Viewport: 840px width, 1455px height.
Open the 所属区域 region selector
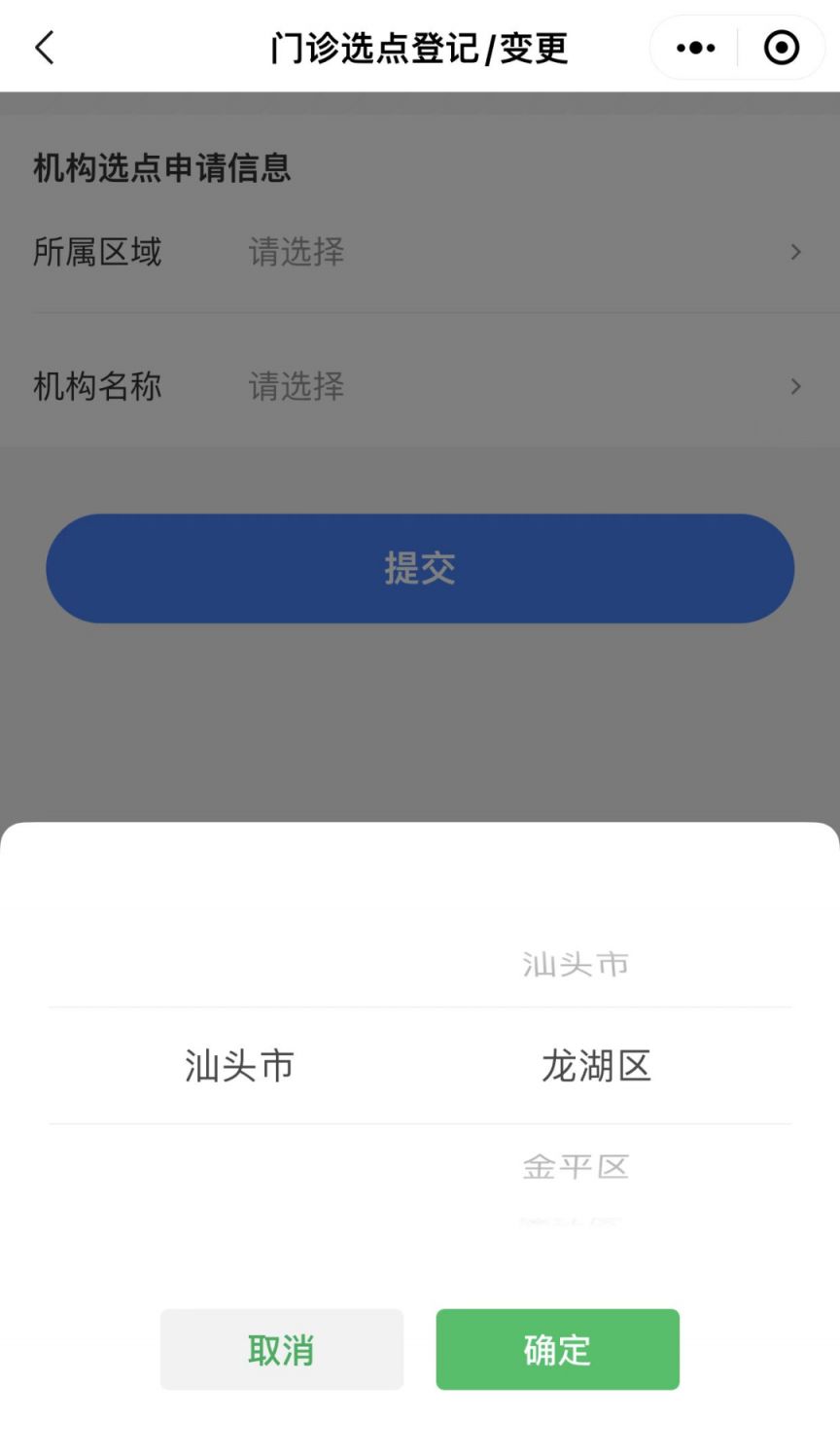click(x=418, y=252)
